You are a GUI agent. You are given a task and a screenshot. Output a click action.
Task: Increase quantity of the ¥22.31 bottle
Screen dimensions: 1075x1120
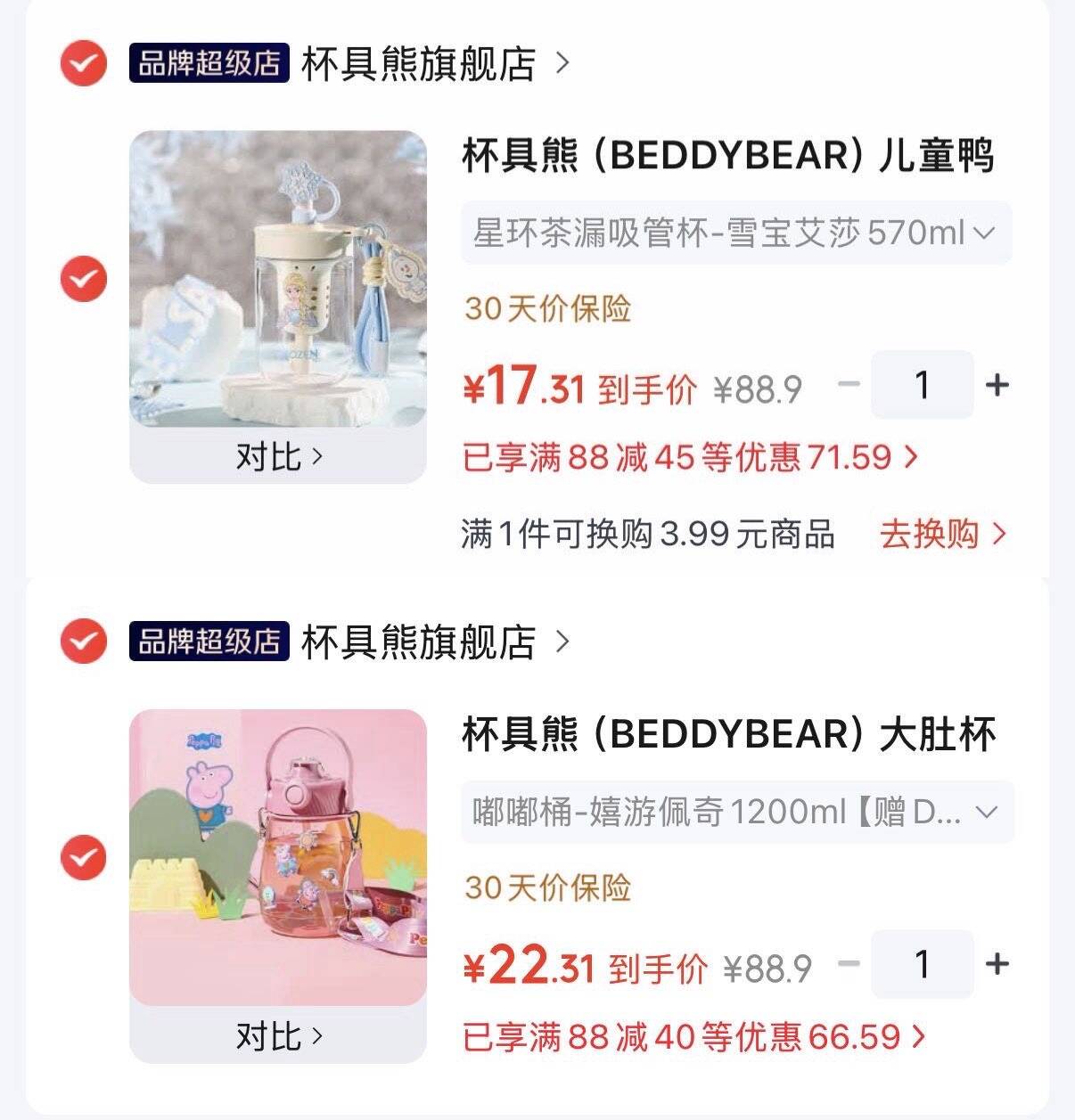997,963
